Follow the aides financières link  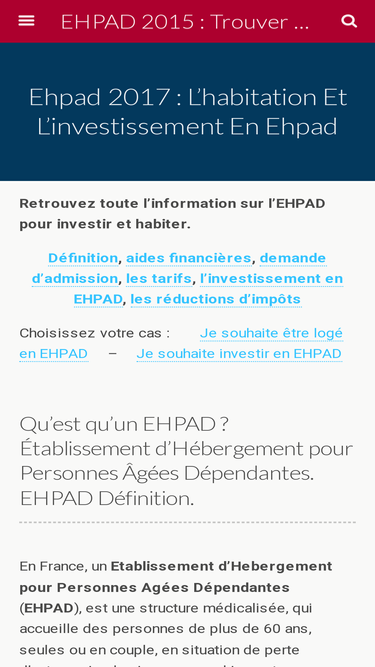pyautogui.click(x=189, y=258)
